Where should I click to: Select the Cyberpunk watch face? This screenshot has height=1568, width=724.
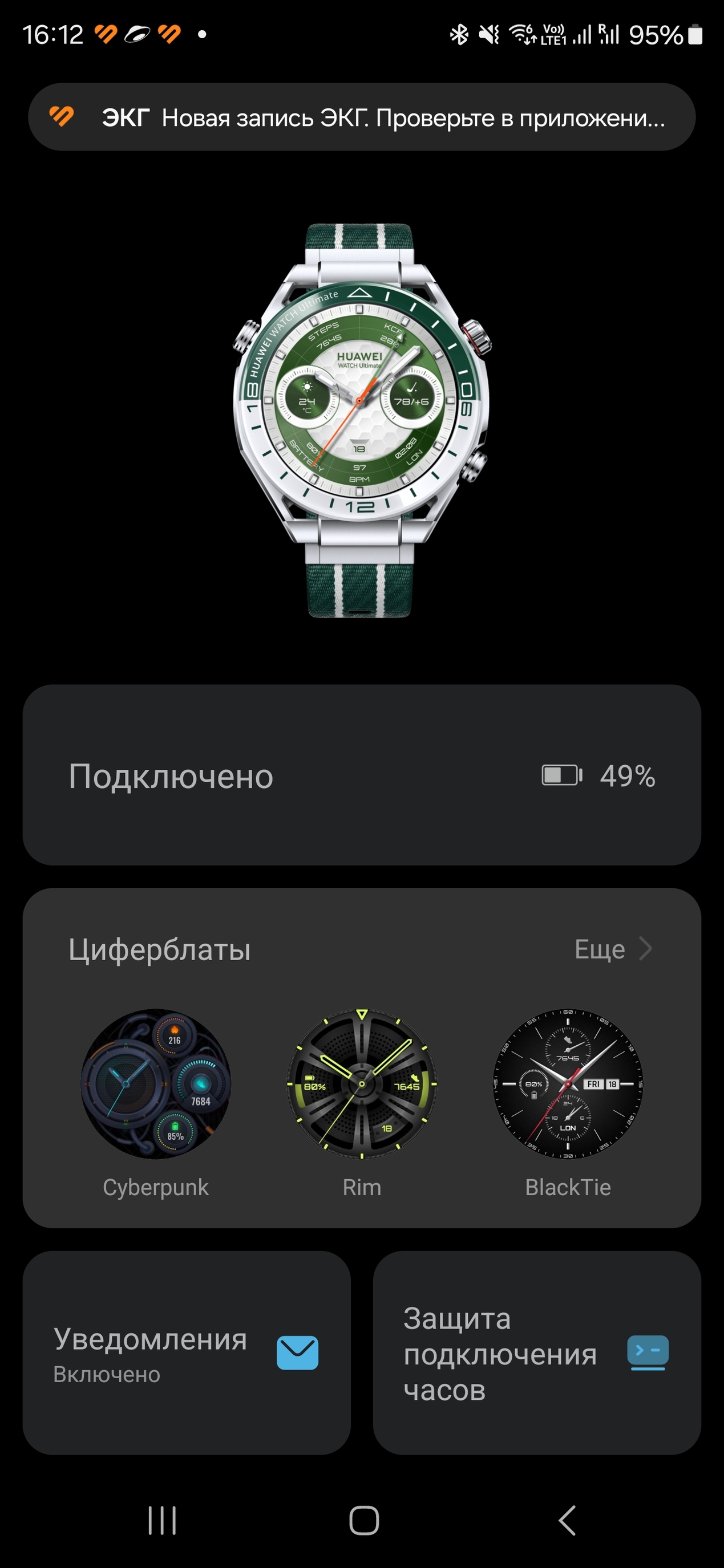pos(156,1084)
